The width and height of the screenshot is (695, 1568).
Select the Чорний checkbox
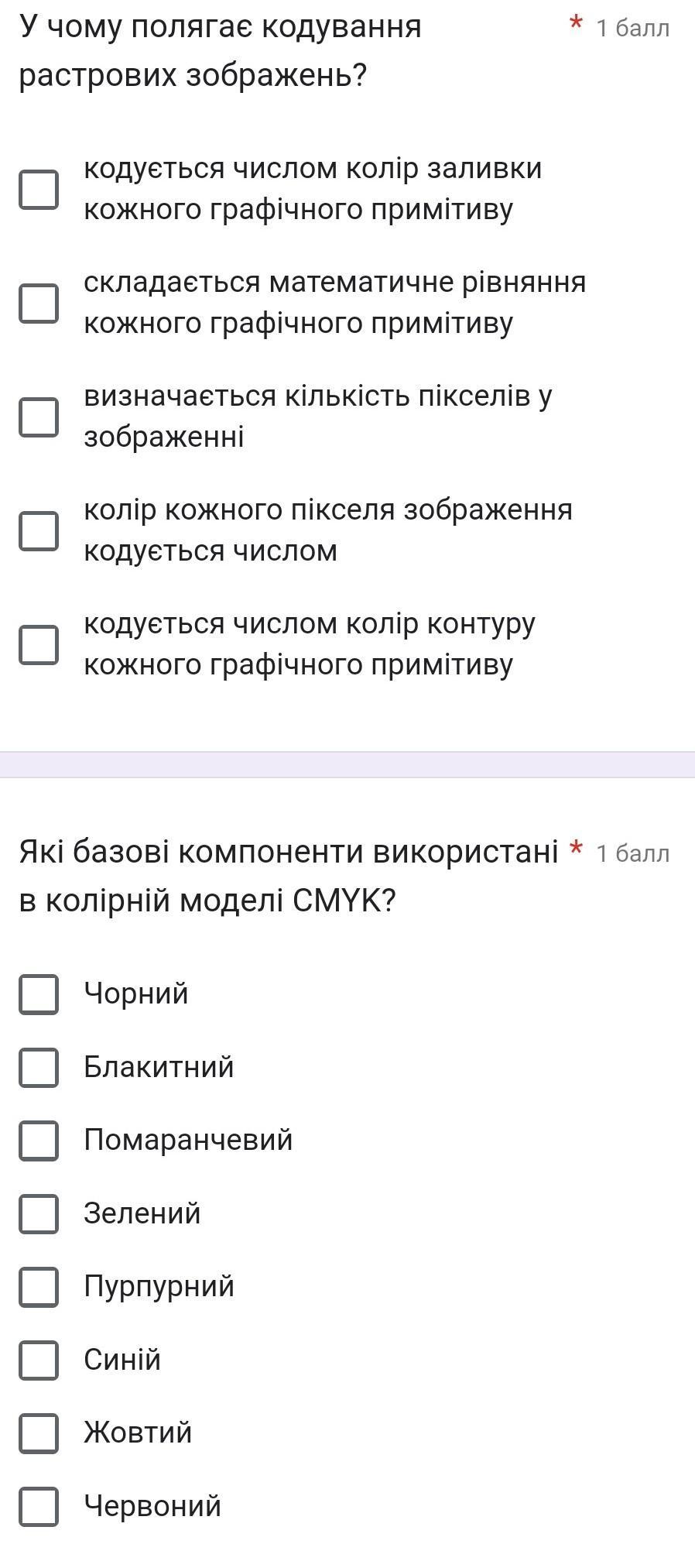[x=39, y=994]
